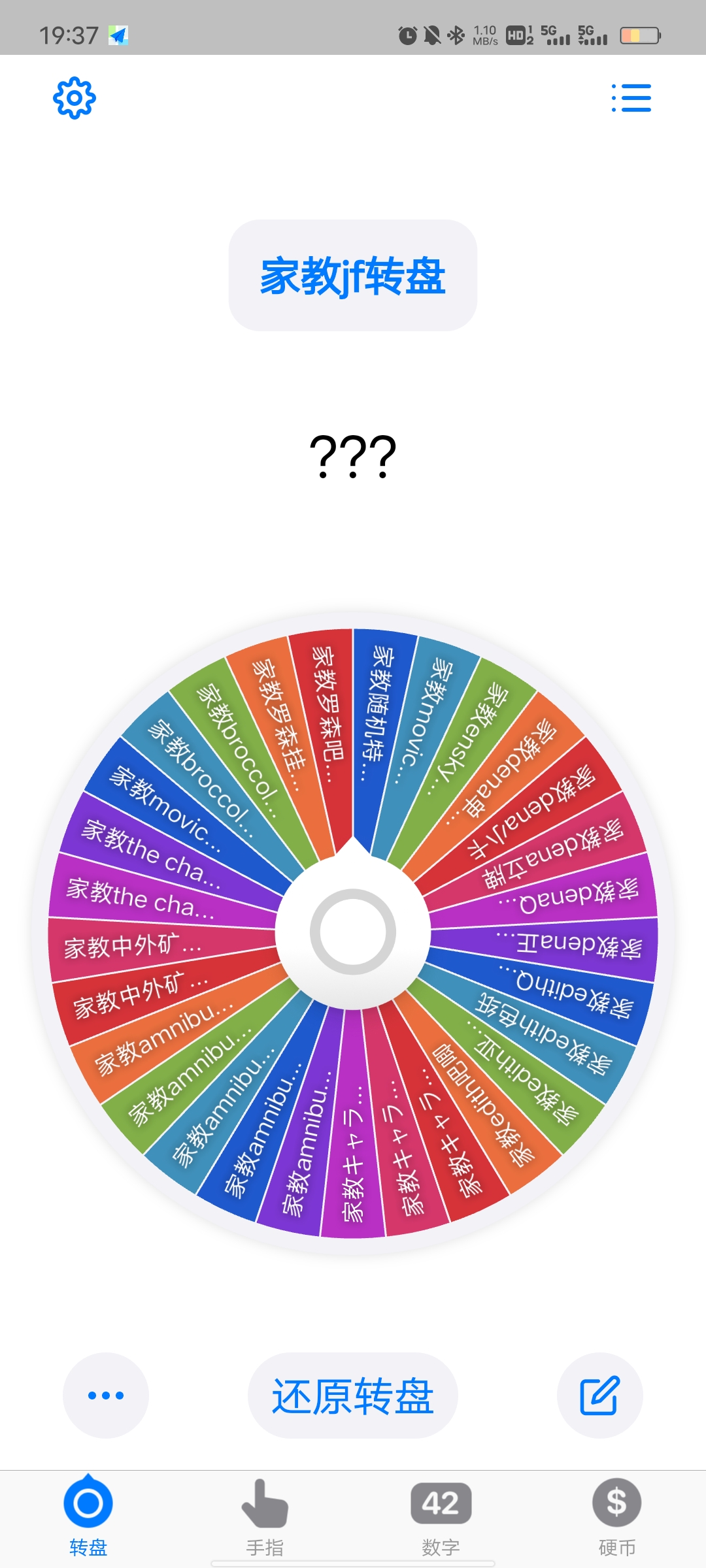Switch to the 手指 tab

tap(265, 1517)
